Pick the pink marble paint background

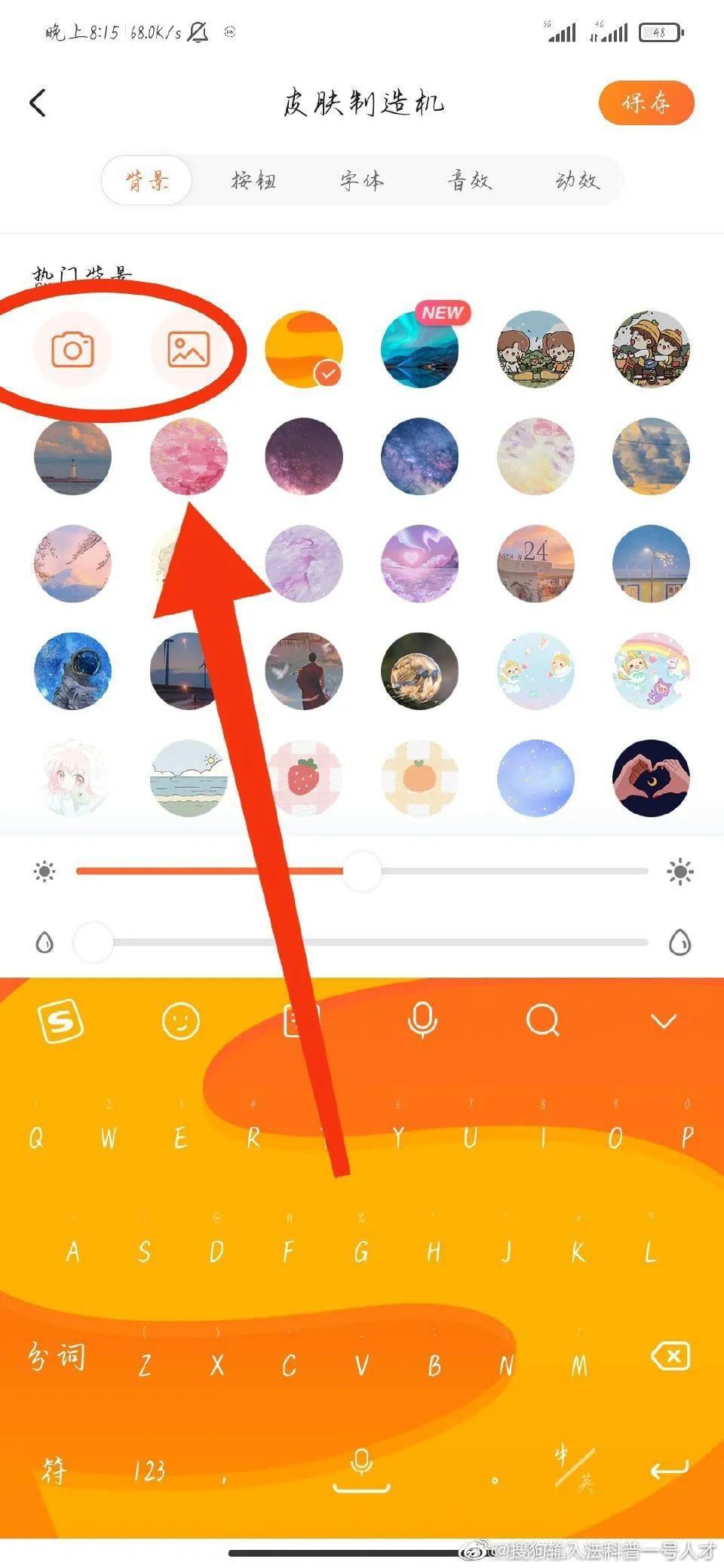click(x=188, y=457)
